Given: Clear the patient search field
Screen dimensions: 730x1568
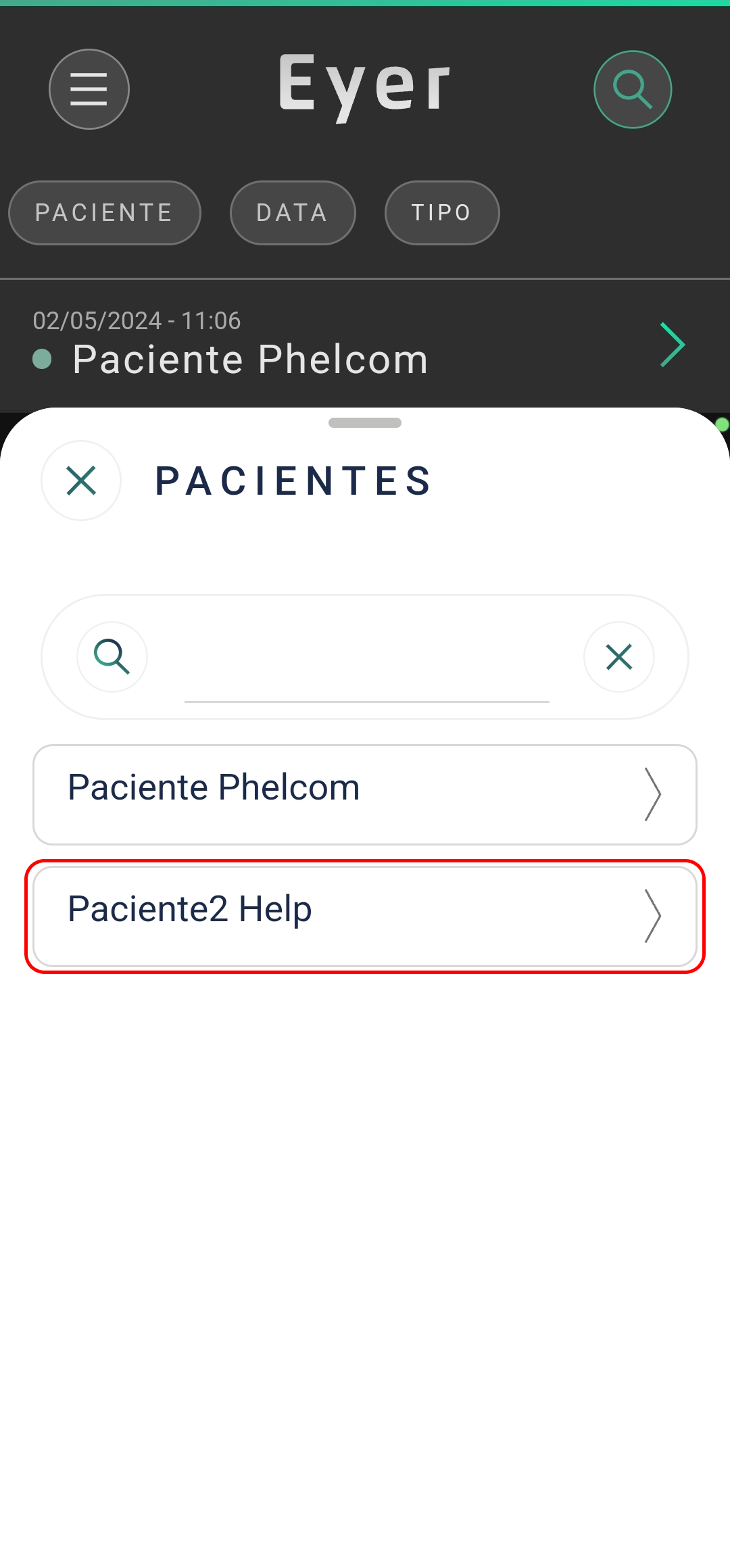Looking at the screenshot, I should coord(619,657).
